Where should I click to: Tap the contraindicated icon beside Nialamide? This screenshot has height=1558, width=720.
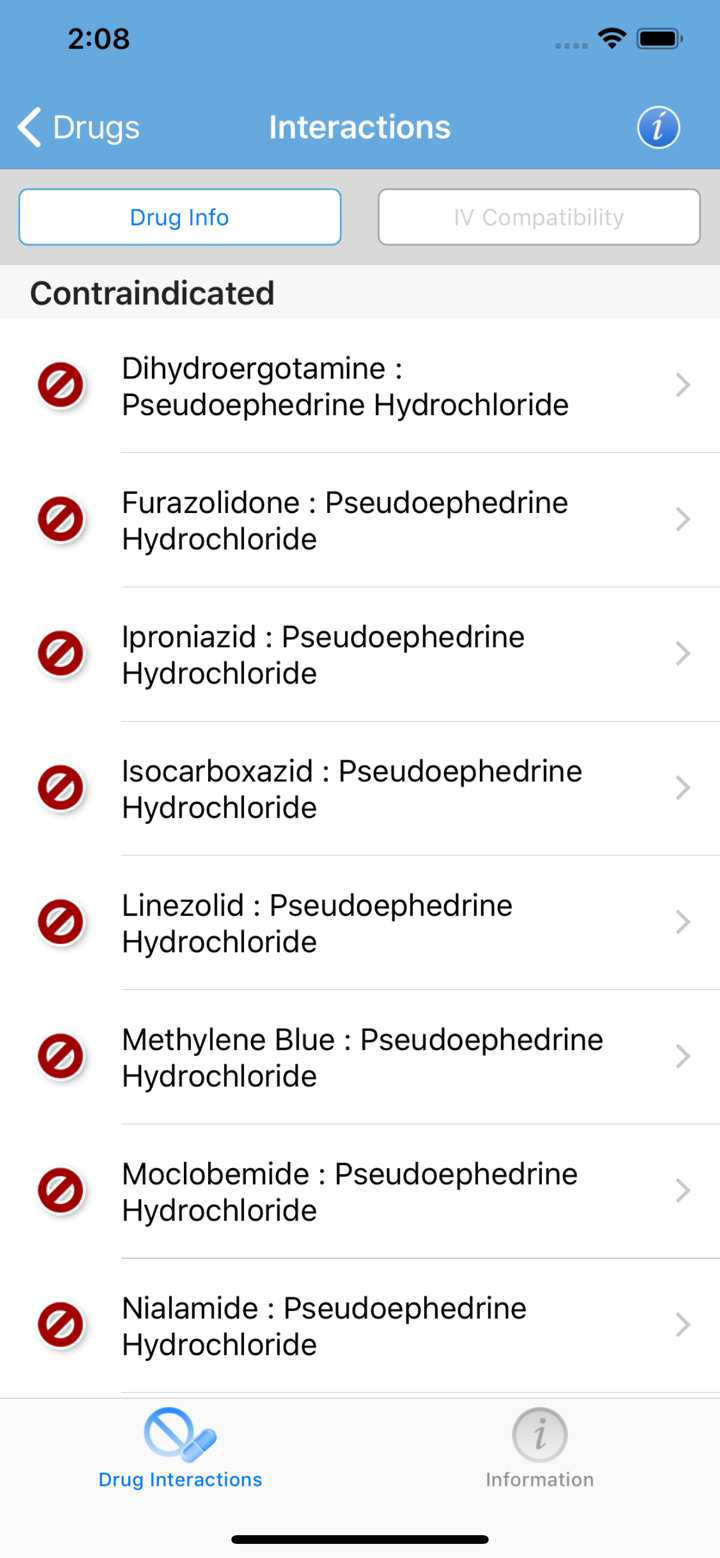click(60, 1324)
